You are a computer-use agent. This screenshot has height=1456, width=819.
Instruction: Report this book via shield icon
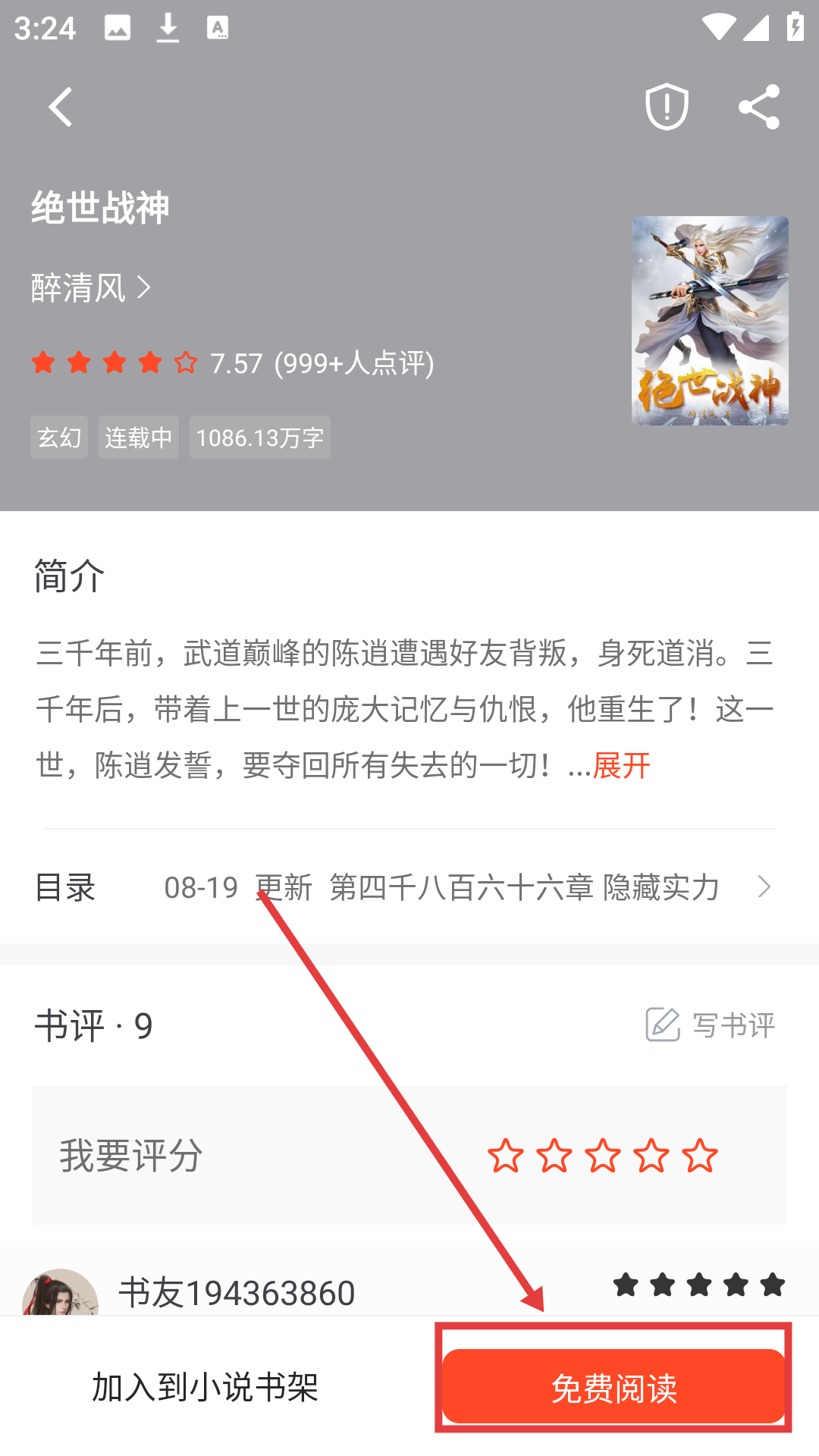[x=667, y=107]
